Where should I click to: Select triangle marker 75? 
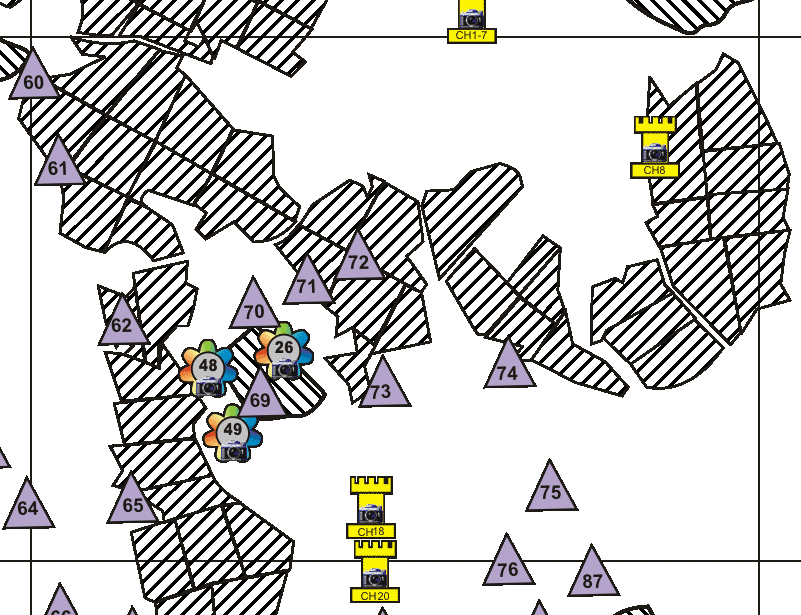[x=551, y=490]
